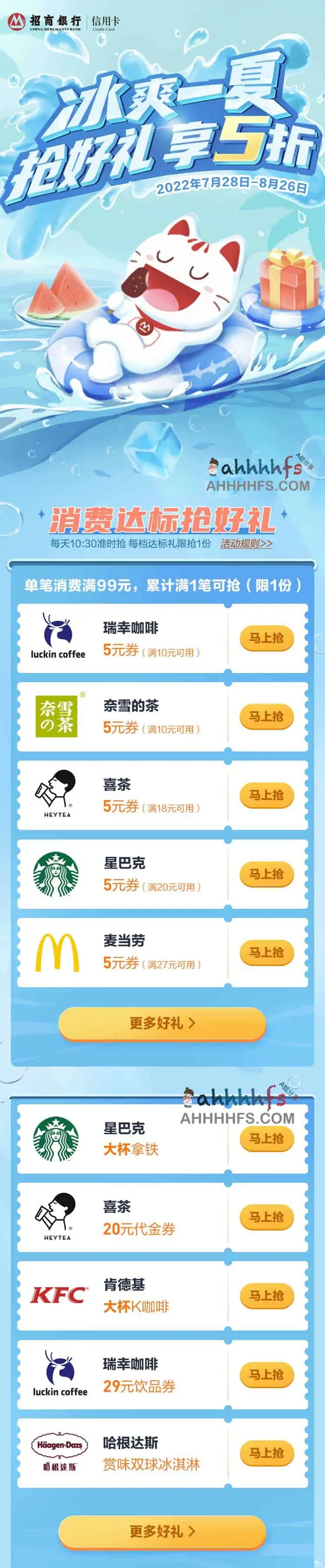Grab the 瑞幸咖啡 5元券 with 马上抢
325x1568 pixels.
266,638
